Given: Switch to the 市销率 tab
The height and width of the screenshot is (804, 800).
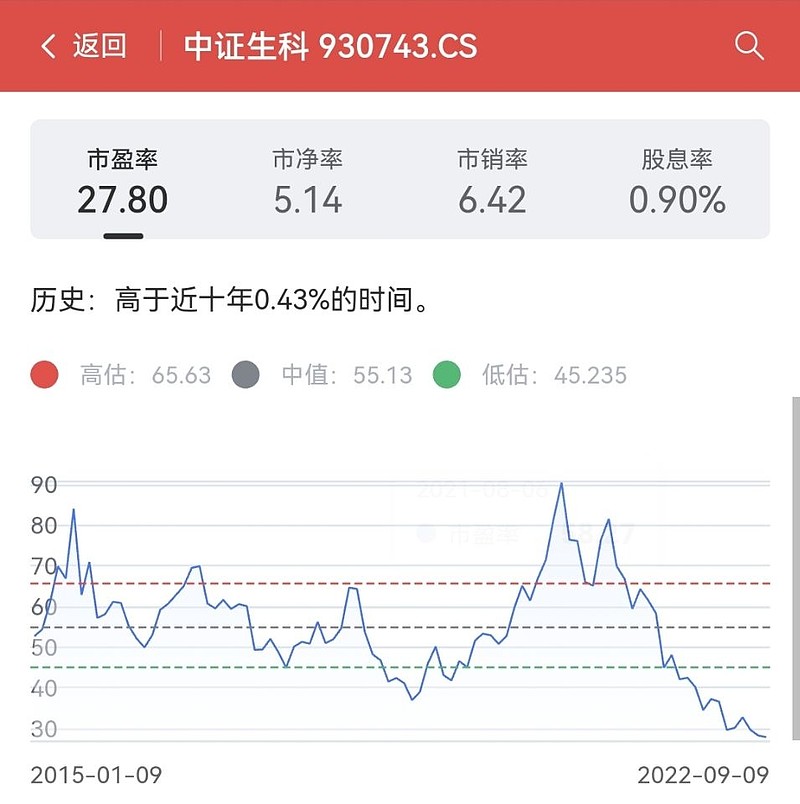Looking at the screenshot, I should pos(492,182).
